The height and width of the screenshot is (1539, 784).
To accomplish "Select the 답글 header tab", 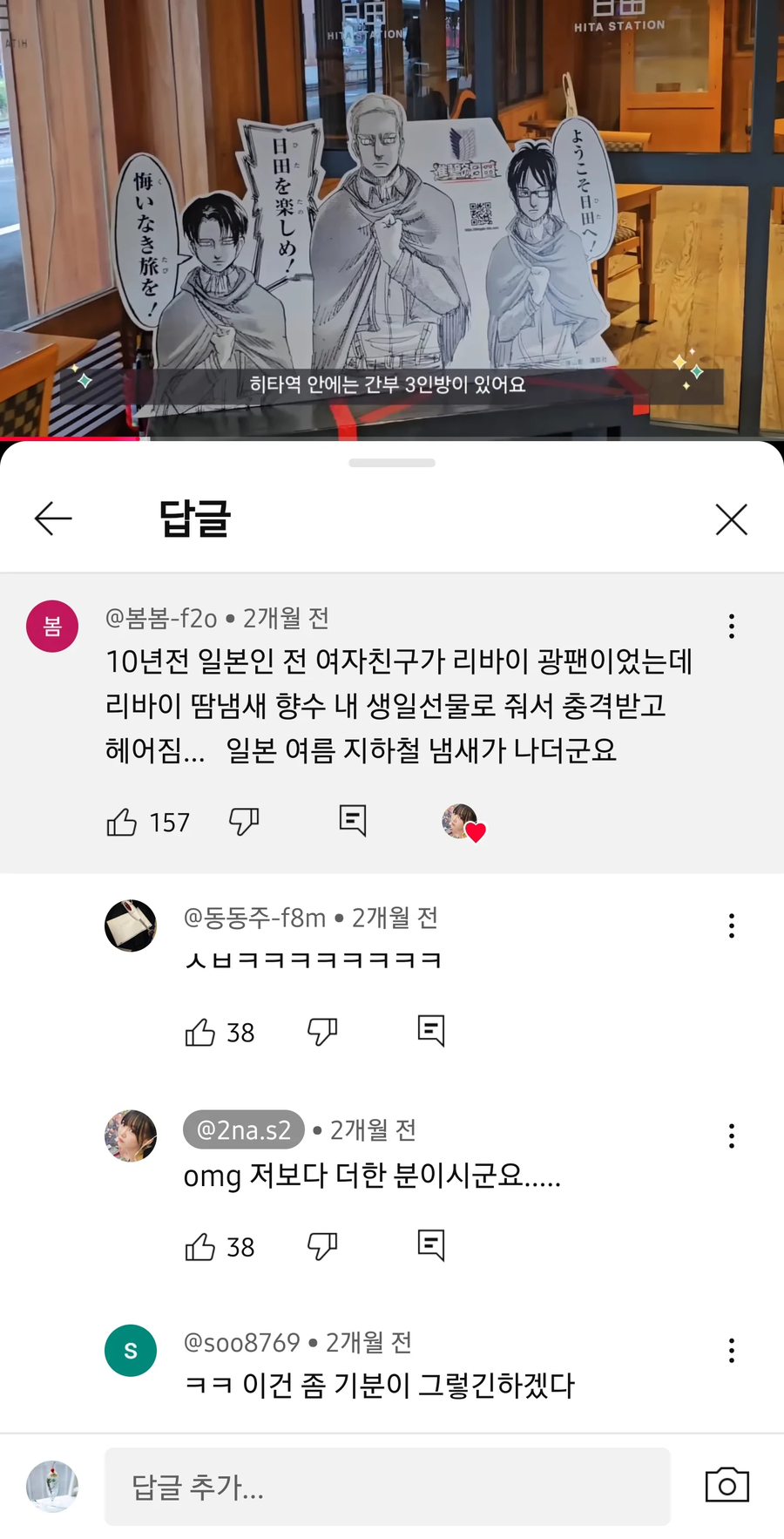I will (193, 518).
